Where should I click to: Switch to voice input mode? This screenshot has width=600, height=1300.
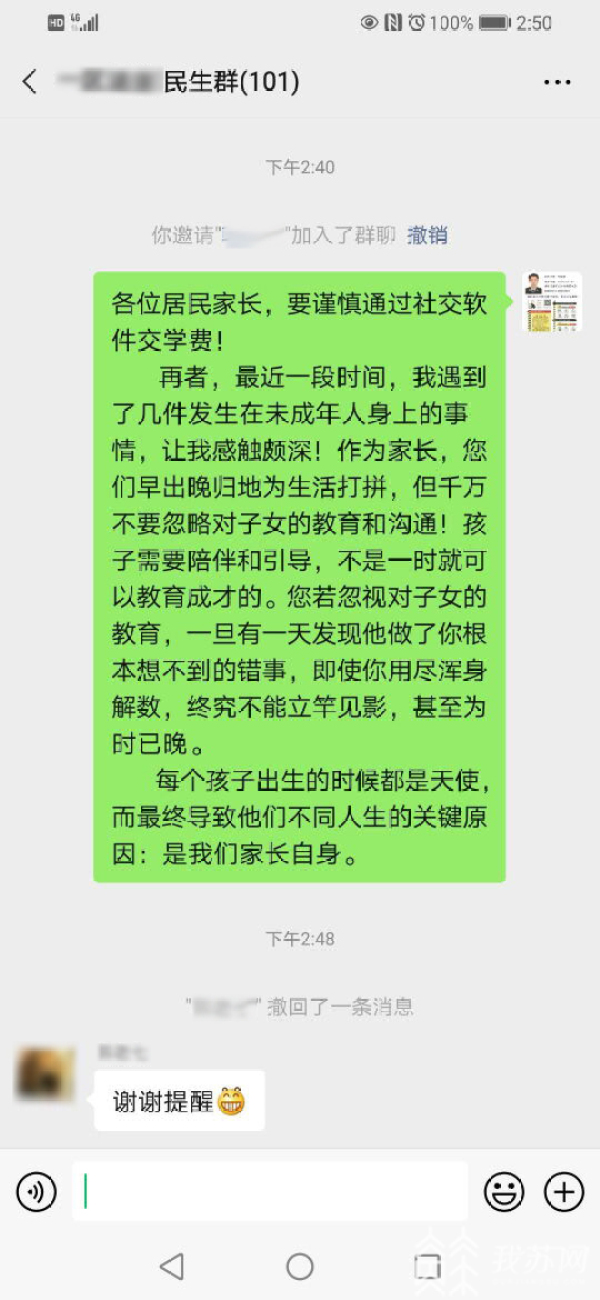click(x=37, y=1191)
